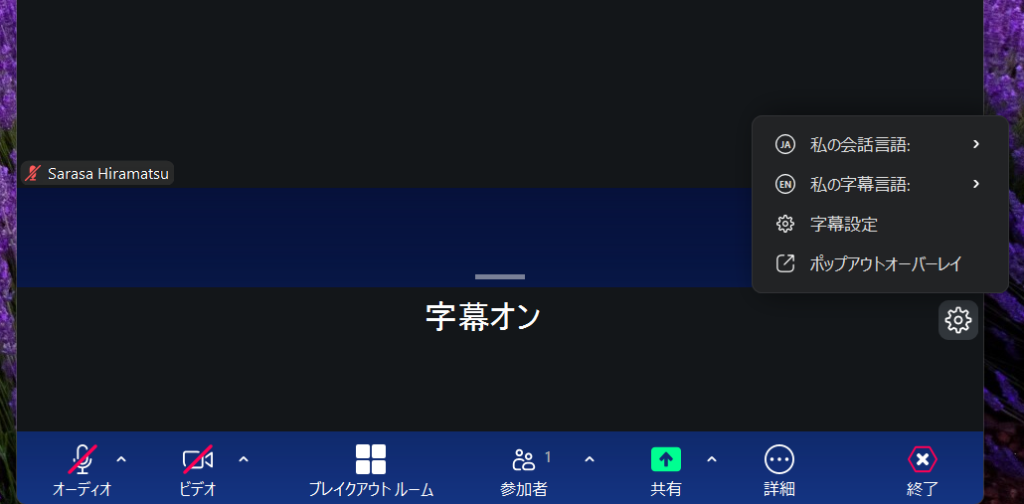
Task: Open ブレイクアウトルーム breakout rooms
Action: point(370,468)
